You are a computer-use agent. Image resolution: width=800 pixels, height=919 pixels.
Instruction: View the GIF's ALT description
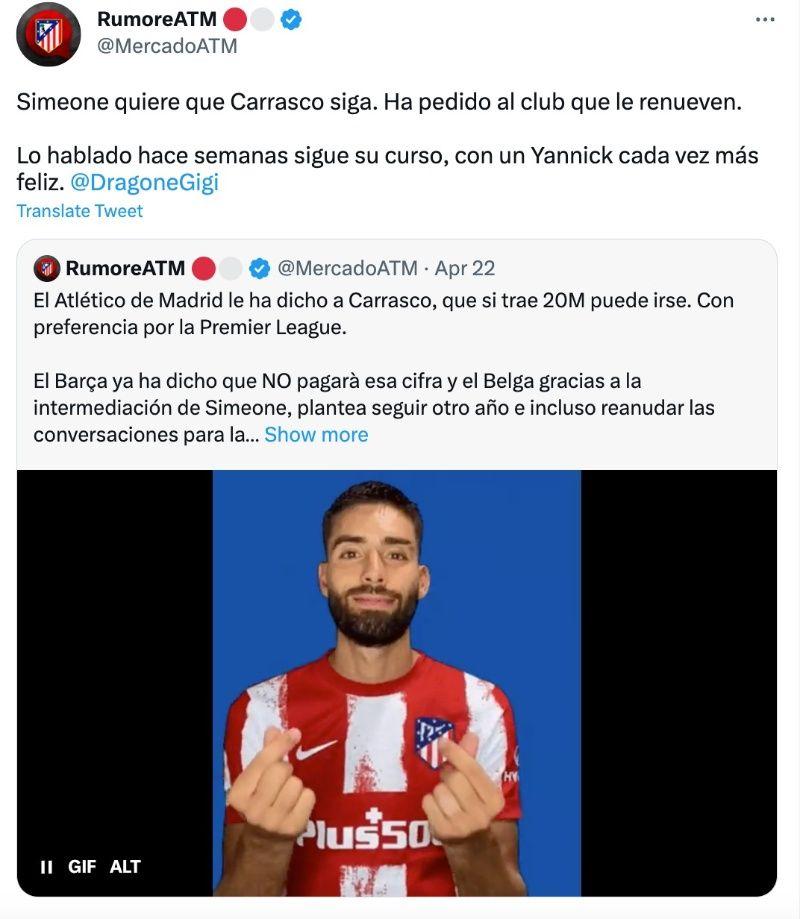(125, 867)
